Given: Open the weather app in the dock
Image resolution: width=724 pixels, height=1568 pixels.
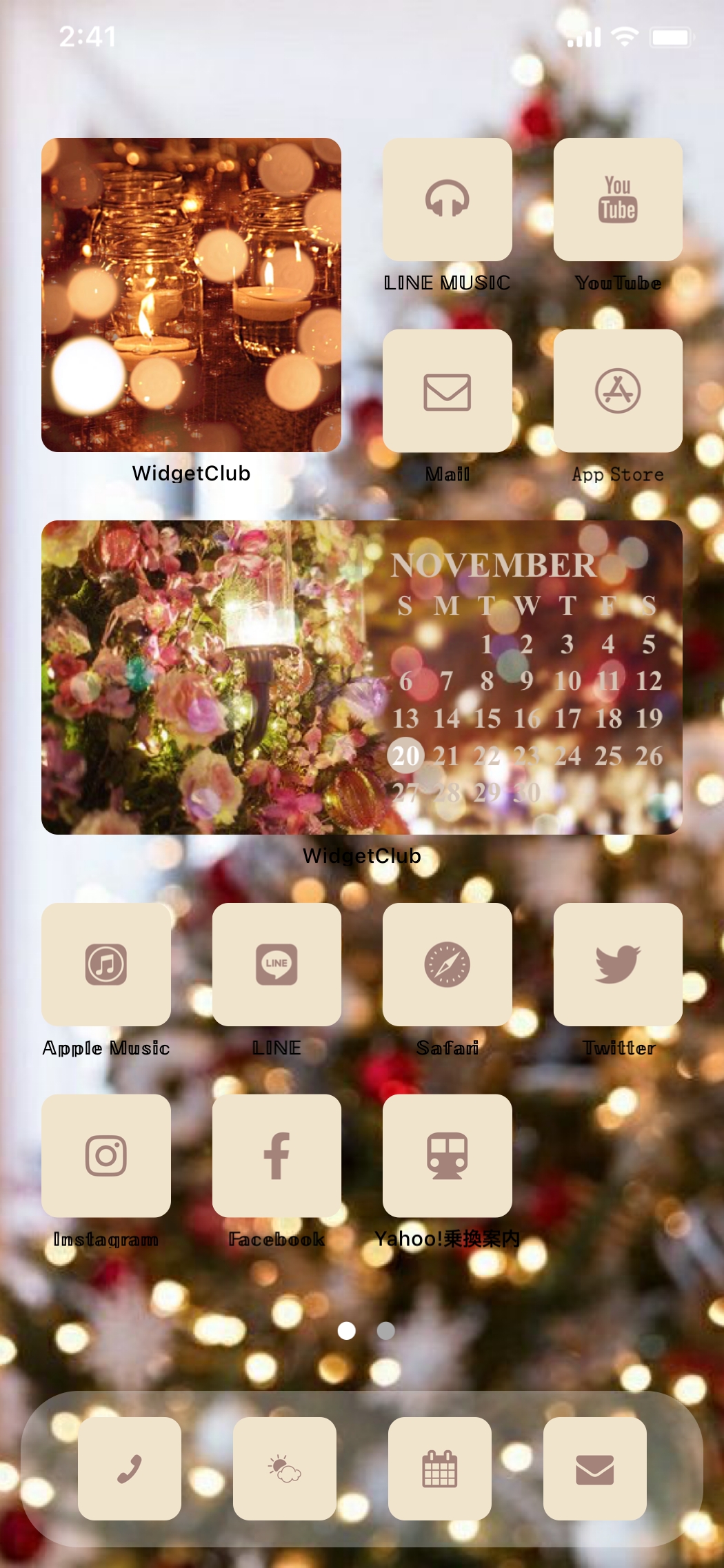Looking at the screenshot, I should tap(285, 1469).
